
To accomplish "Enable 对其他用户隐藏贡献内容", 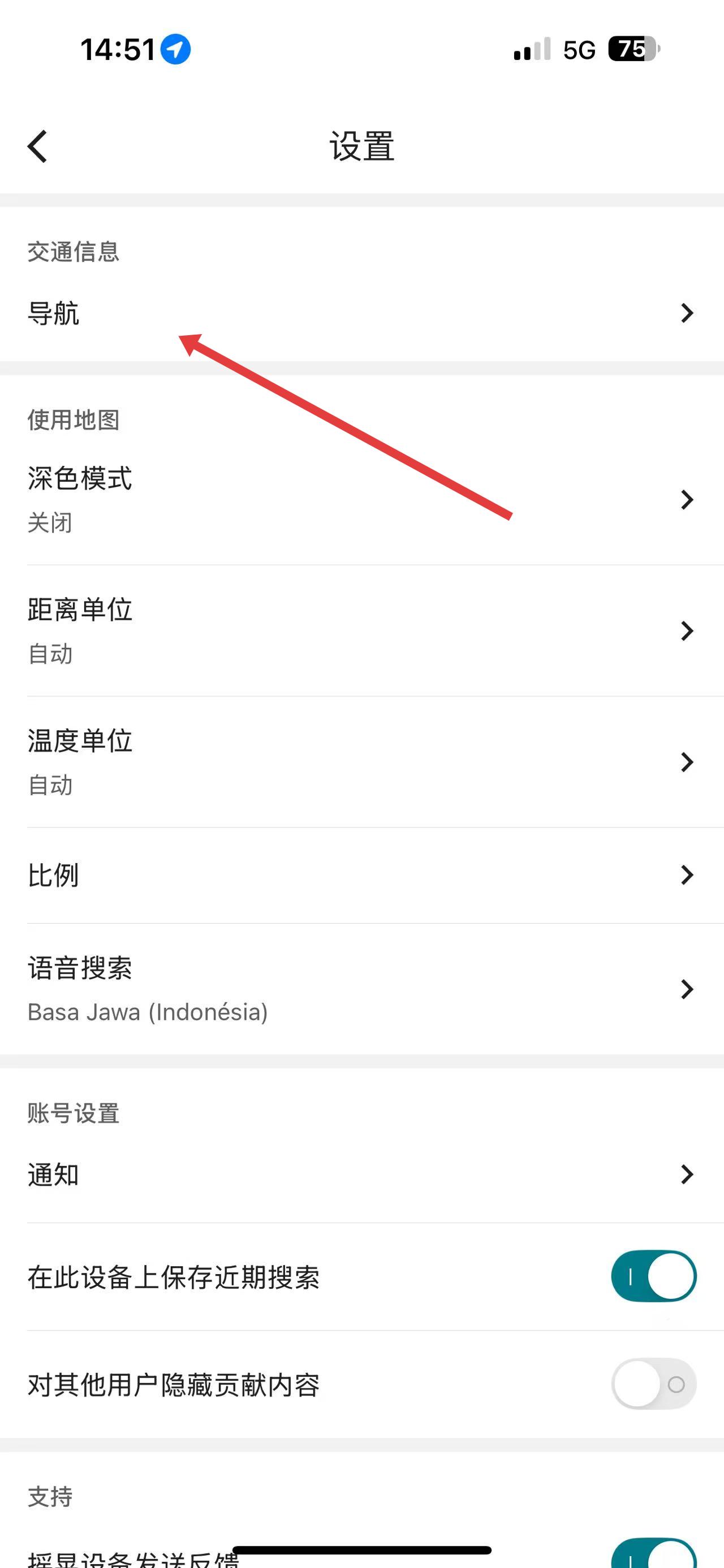I will [653, 1384].
